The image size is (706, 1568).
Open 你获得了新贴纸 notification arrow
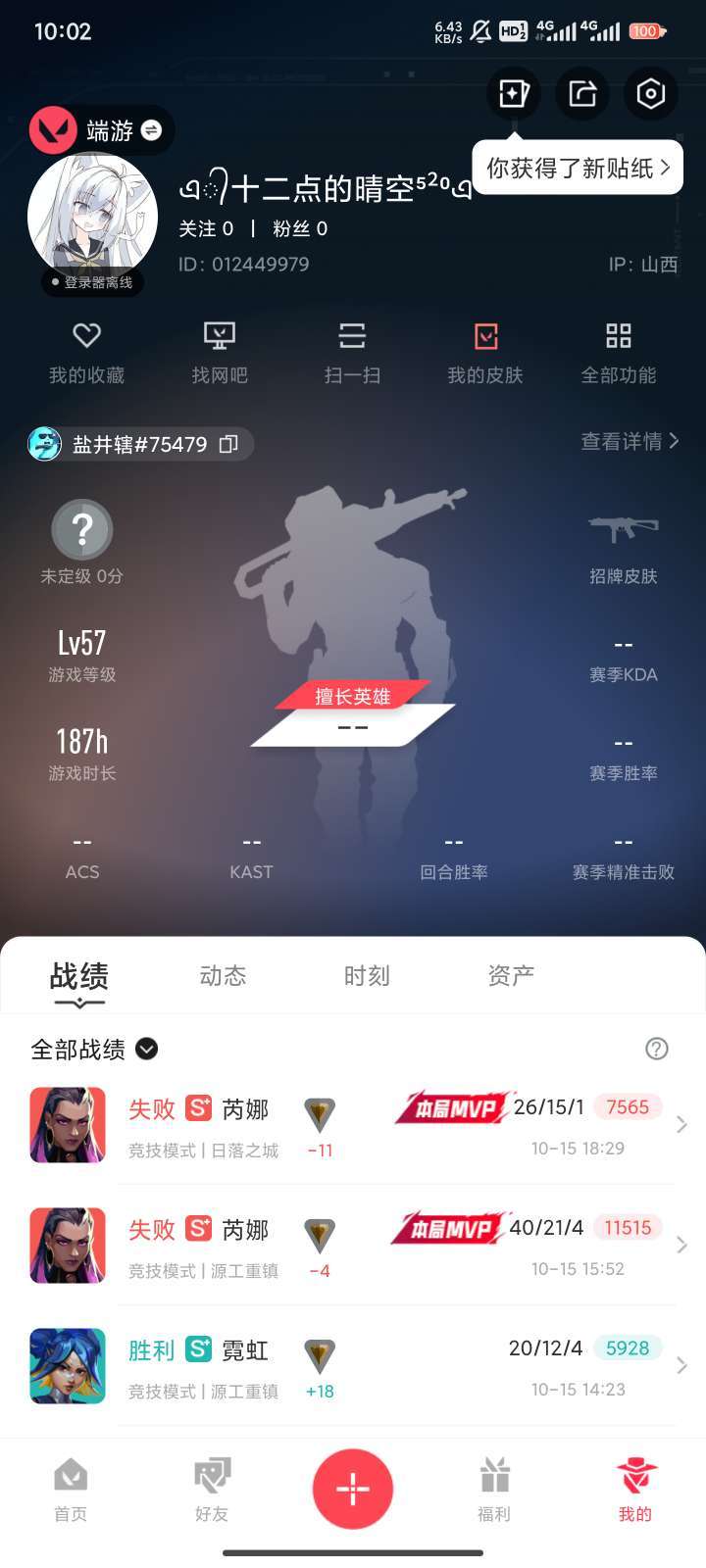coord(668,167)
